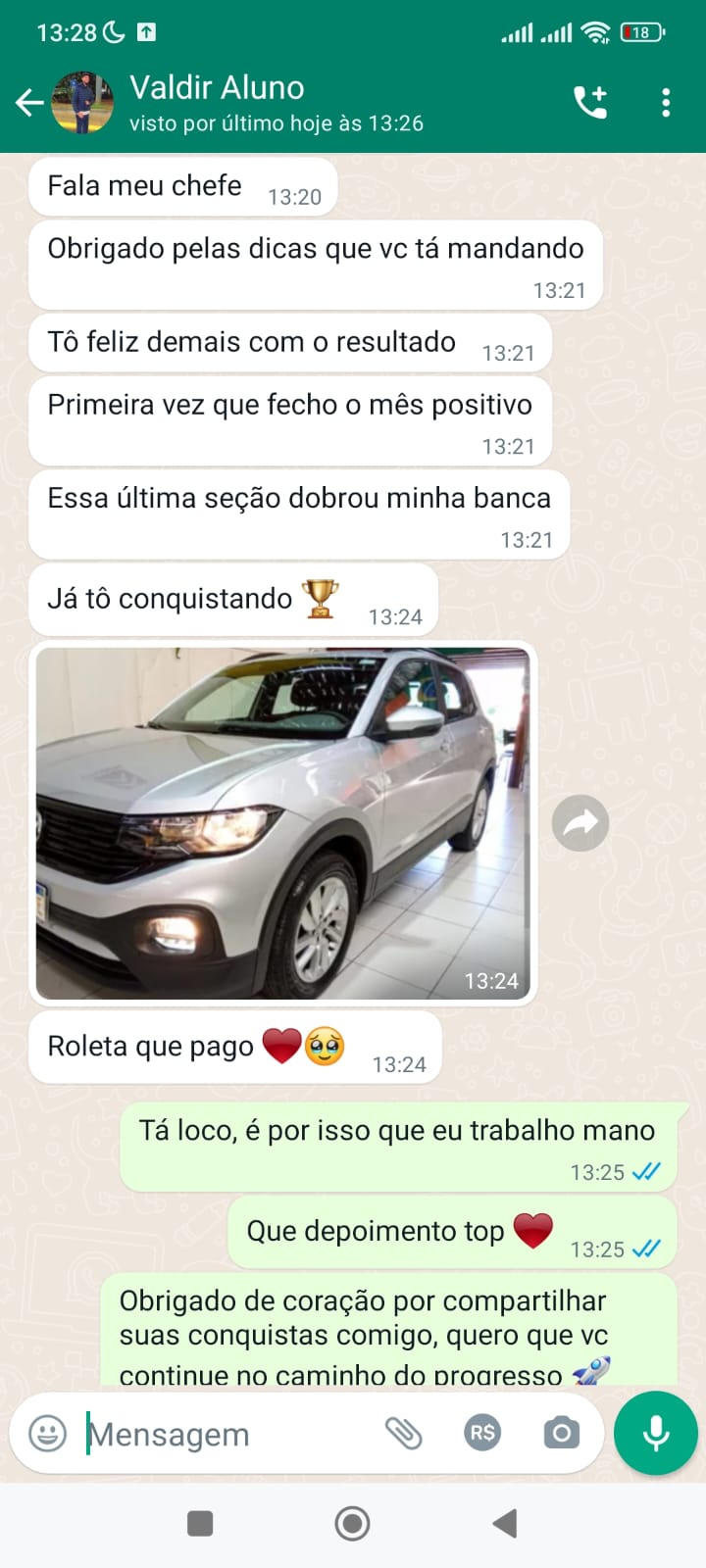Open the camera to take a photo
Image resolution: width=706 pixels, height=1568 pixels.
[561, 1434]
